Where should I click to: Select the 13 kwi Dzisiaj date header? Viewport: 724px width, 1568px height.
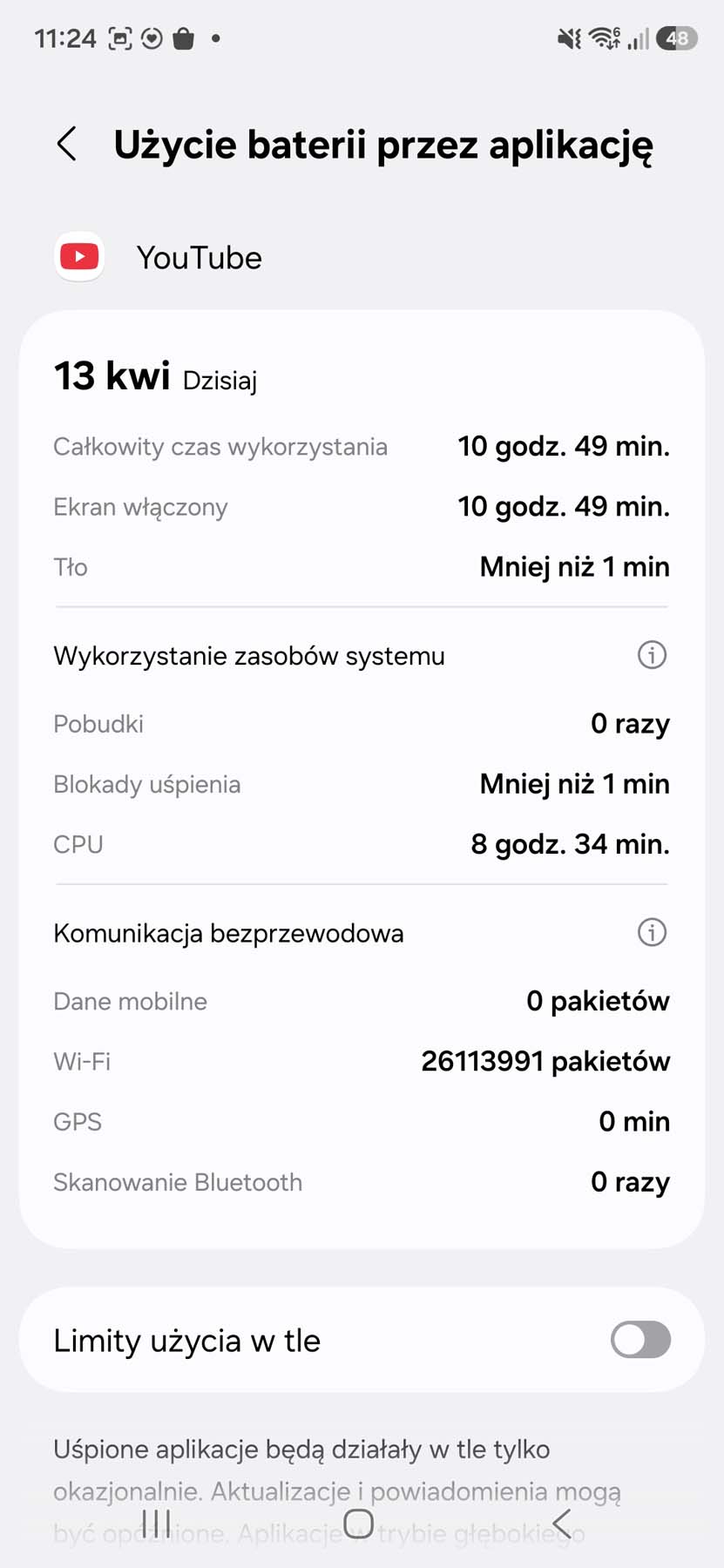[155, 376]
